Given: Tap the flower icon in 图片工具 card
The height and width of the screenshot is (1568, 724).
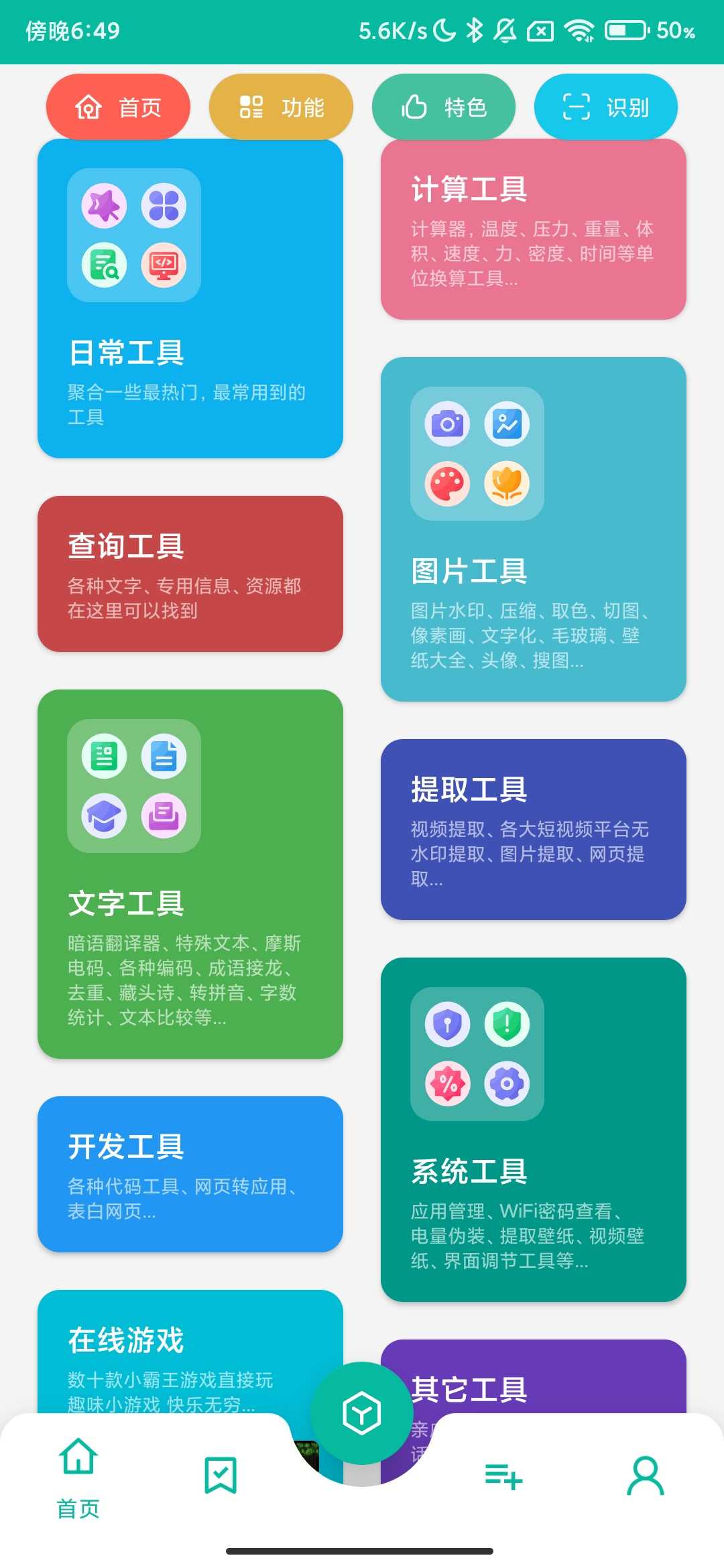Looking at the screenshot, I should [x=507, y=484].
